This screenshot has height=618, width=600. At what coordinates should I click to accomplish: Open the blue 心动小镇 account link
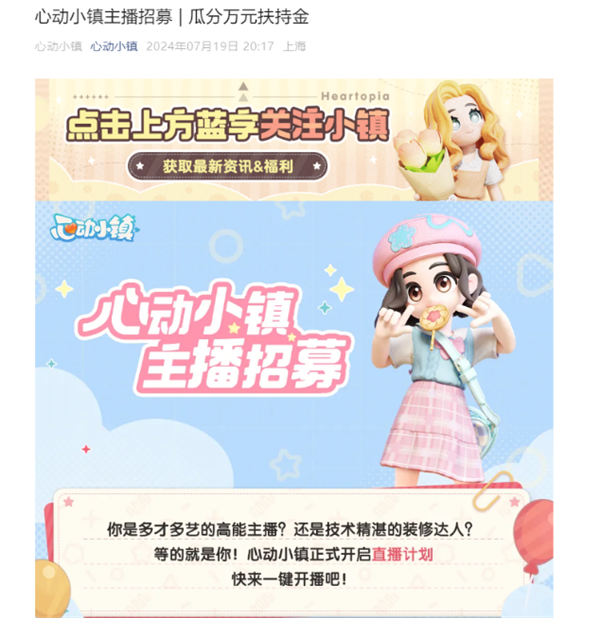pos(114,46)
